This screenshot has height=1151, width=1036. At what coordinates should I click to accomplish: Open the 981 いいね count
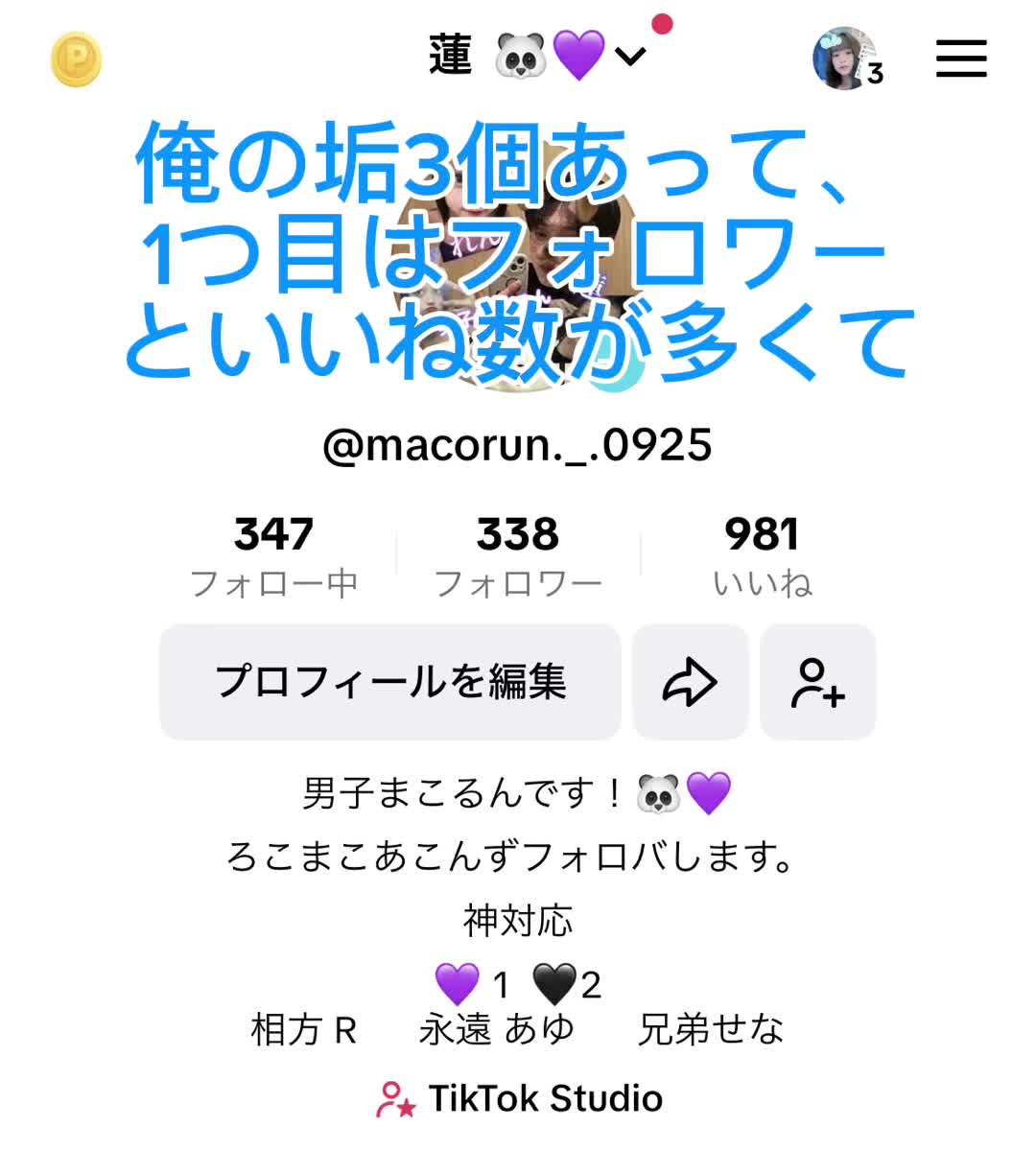tap(762, 556)
